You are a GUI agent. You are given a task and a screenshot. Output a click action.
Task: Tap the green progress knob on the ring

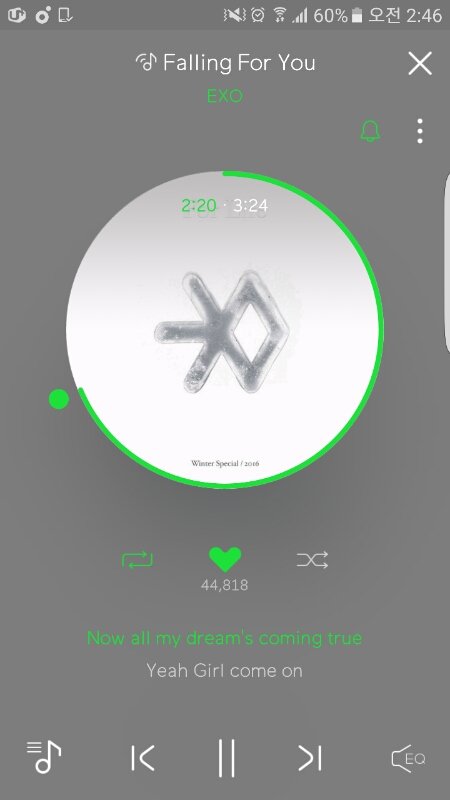tap(59, 399)
